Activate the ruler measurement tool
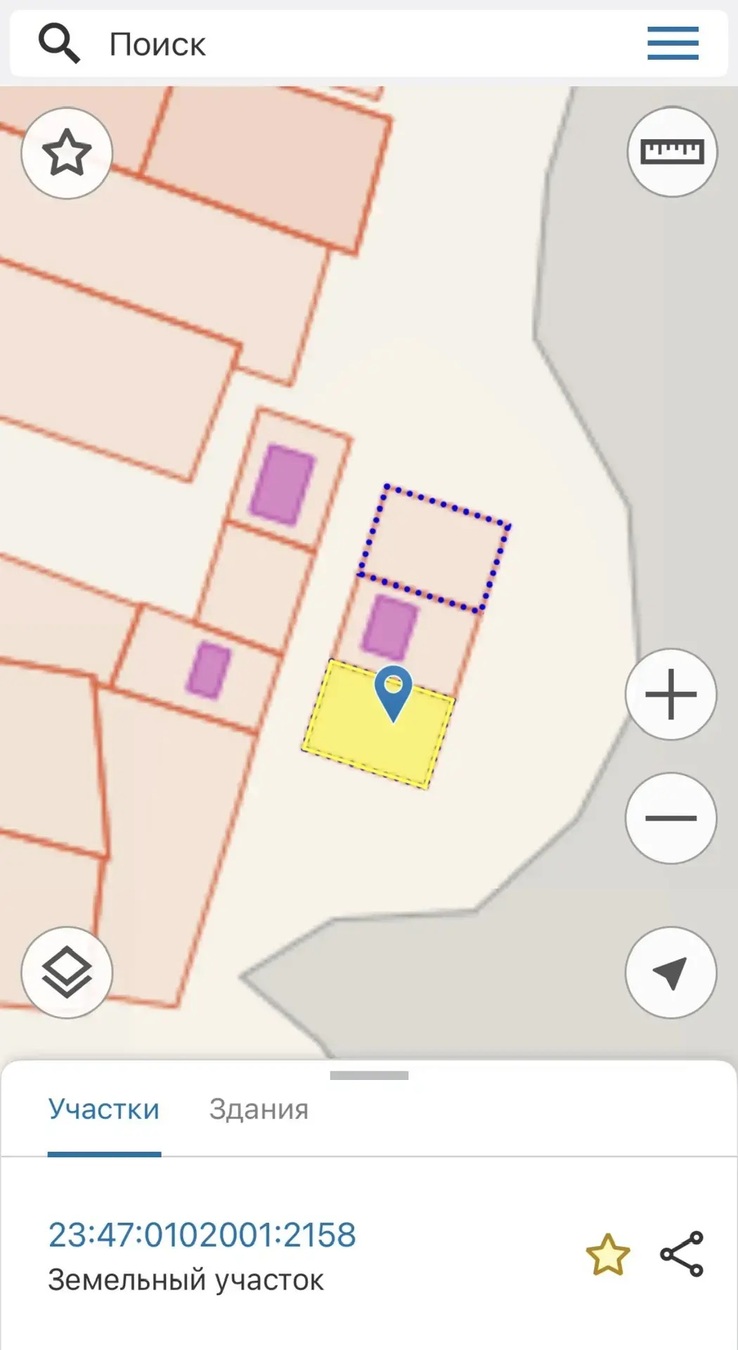The height and width of the screenshot is (1350, 738). tap(672, 152)
